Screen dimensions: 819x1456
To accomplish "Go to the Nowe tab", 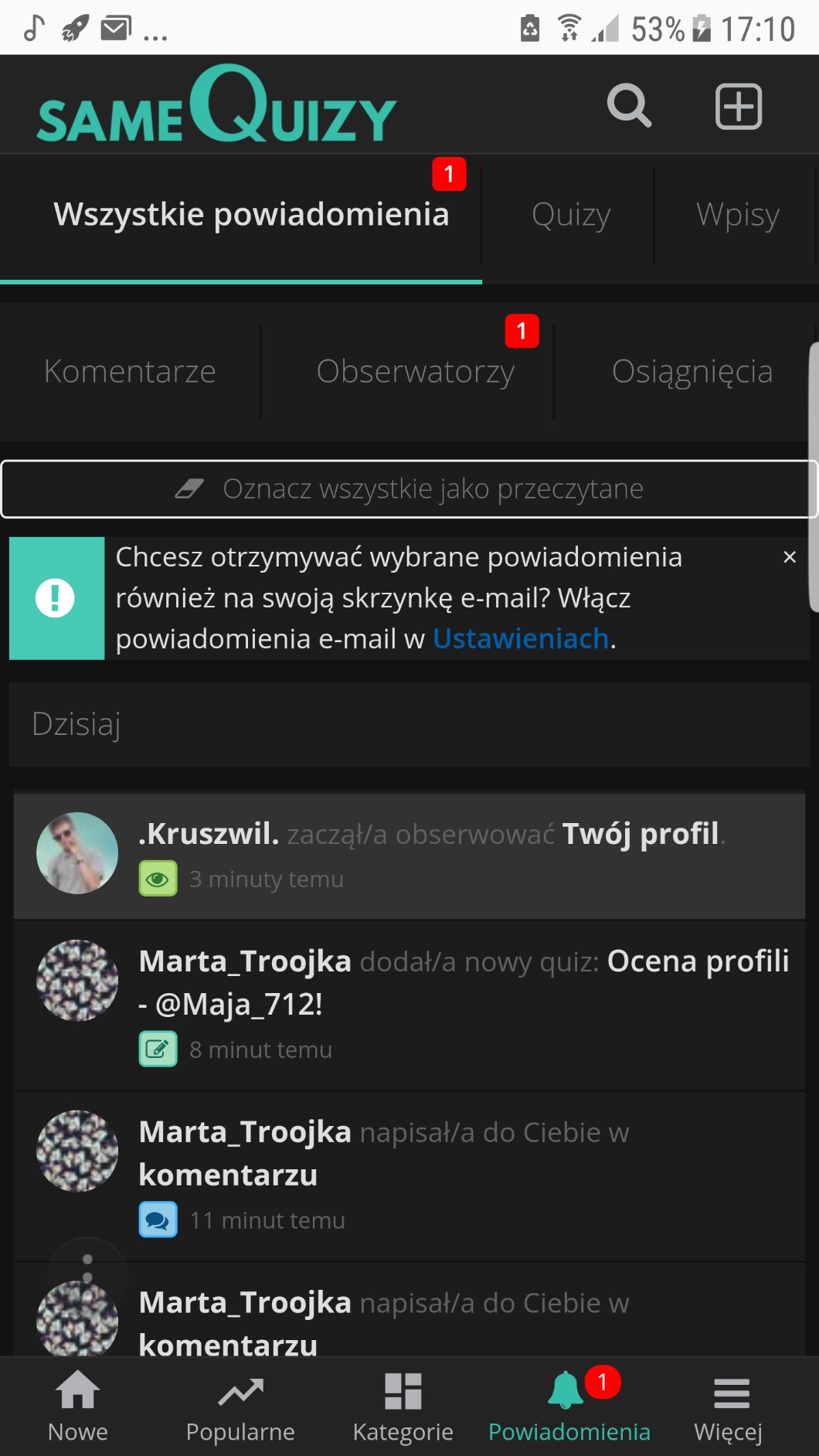I will click(x=78, y=1407).
